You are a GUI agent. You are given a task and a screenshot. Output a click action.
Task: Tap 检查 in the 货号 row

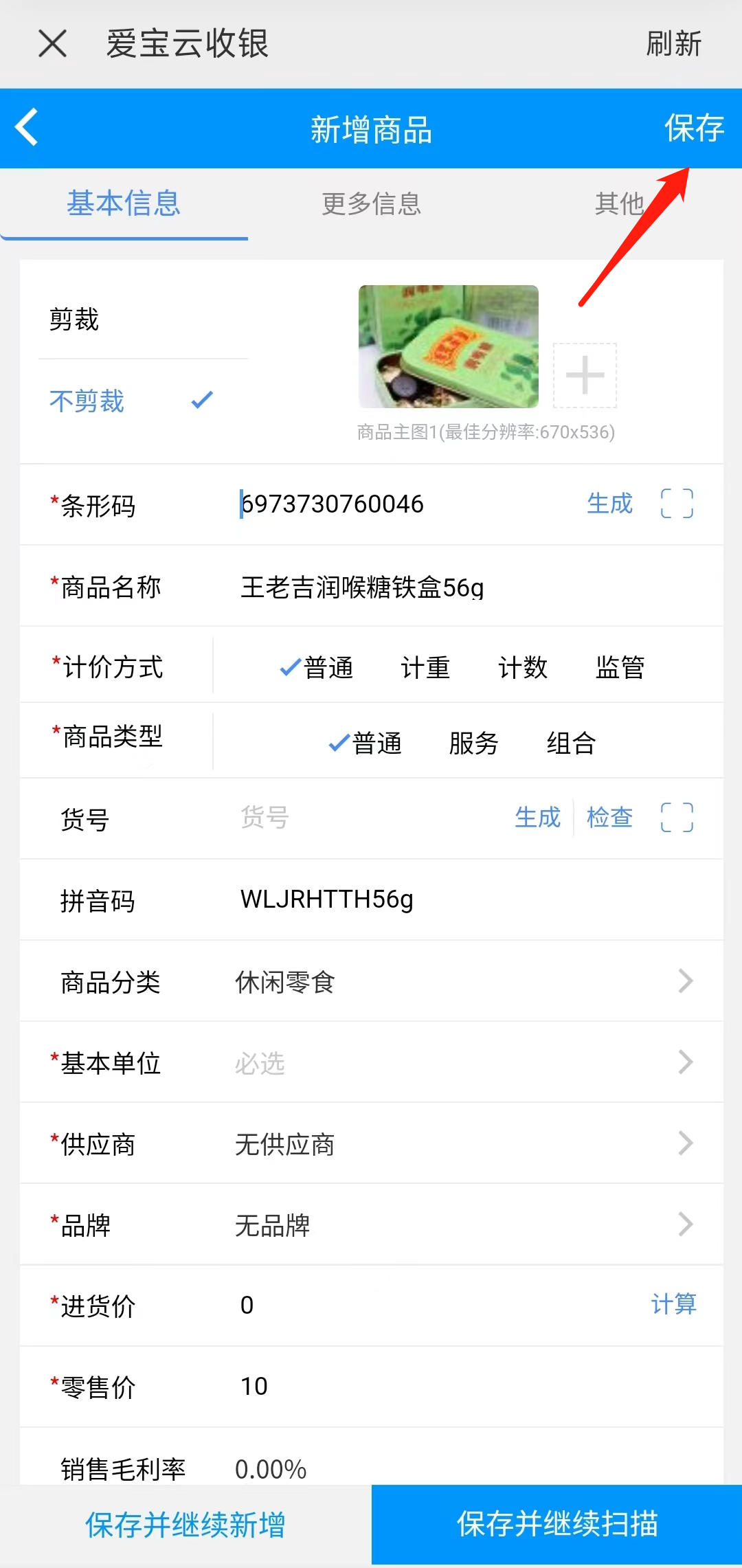click(609, 818)
